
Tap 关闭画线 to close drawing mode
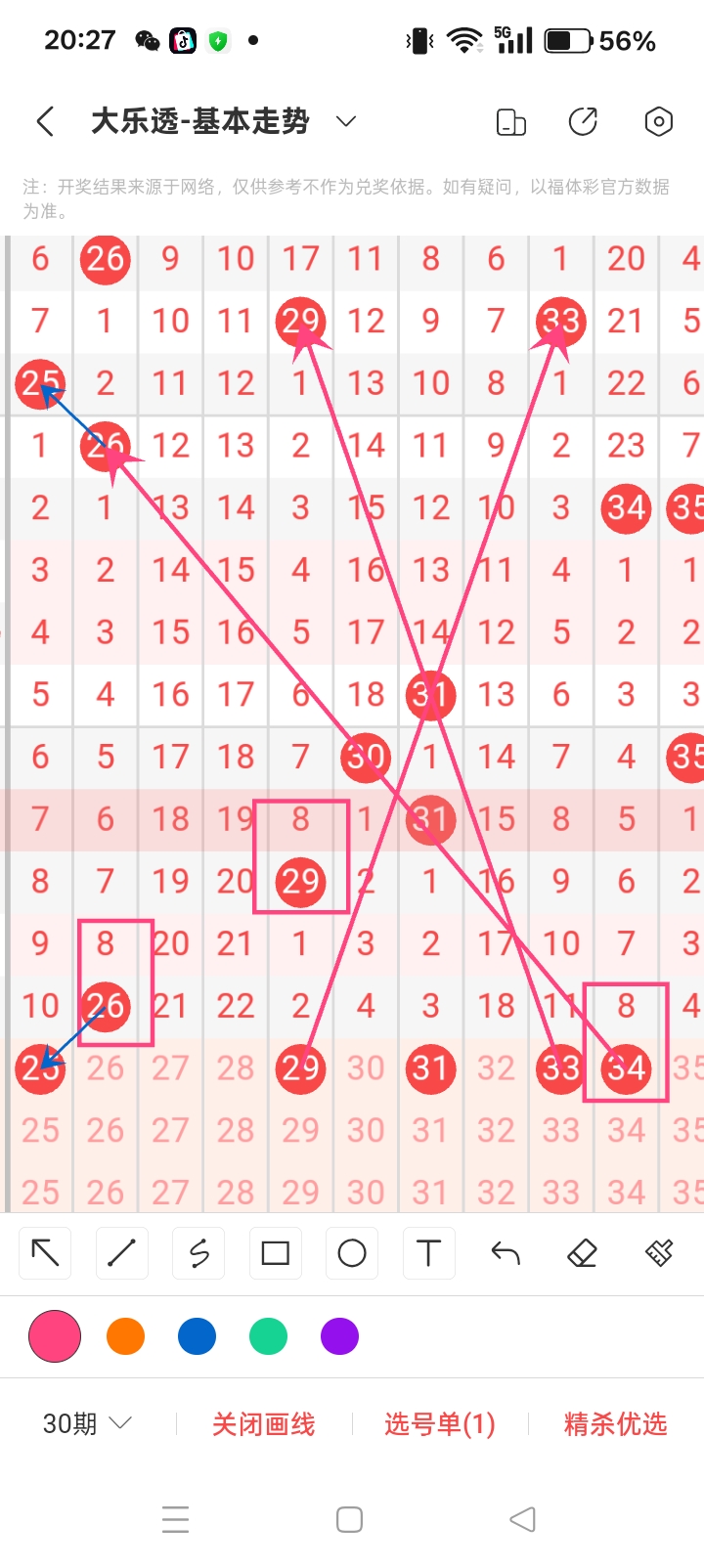[264, 1424]
